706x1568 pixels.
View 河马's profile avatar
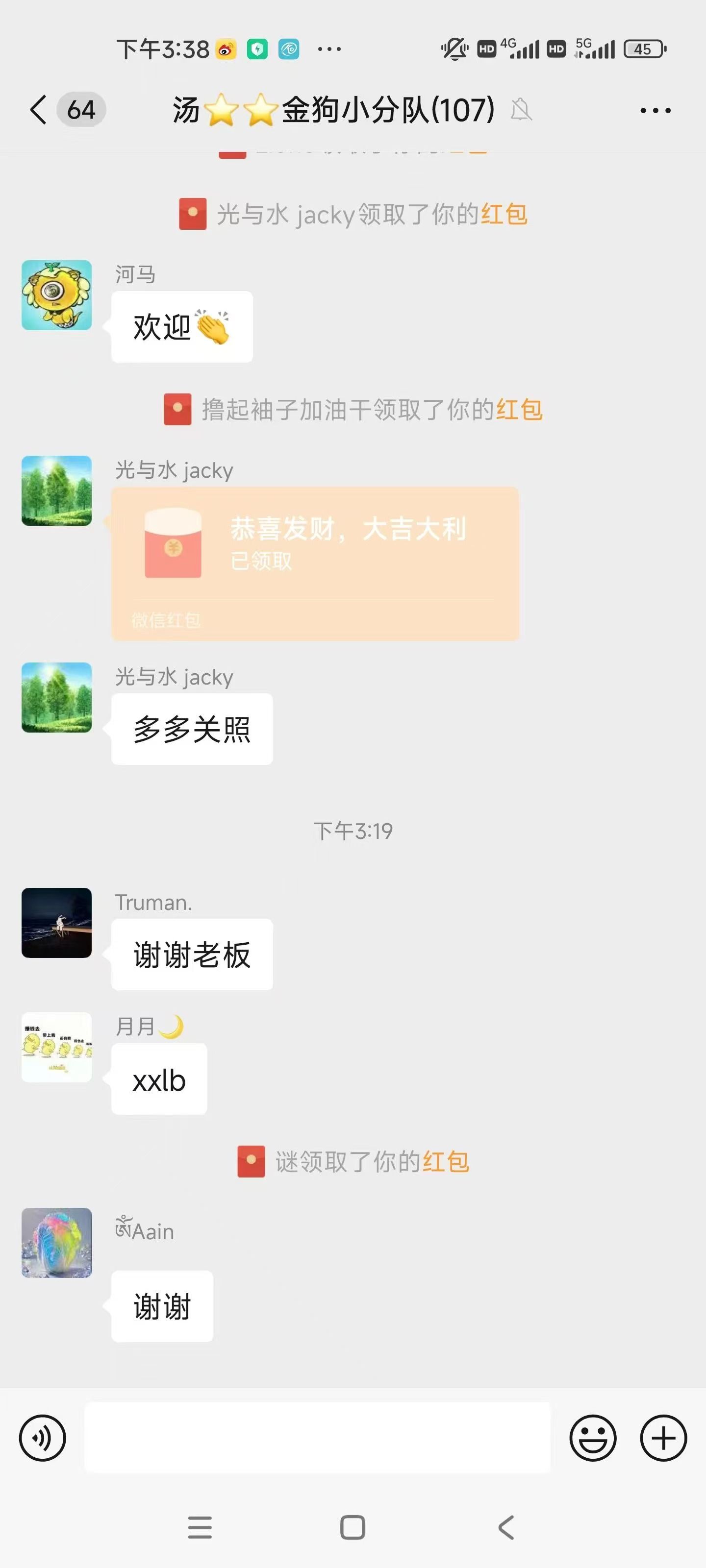[57, 295]
